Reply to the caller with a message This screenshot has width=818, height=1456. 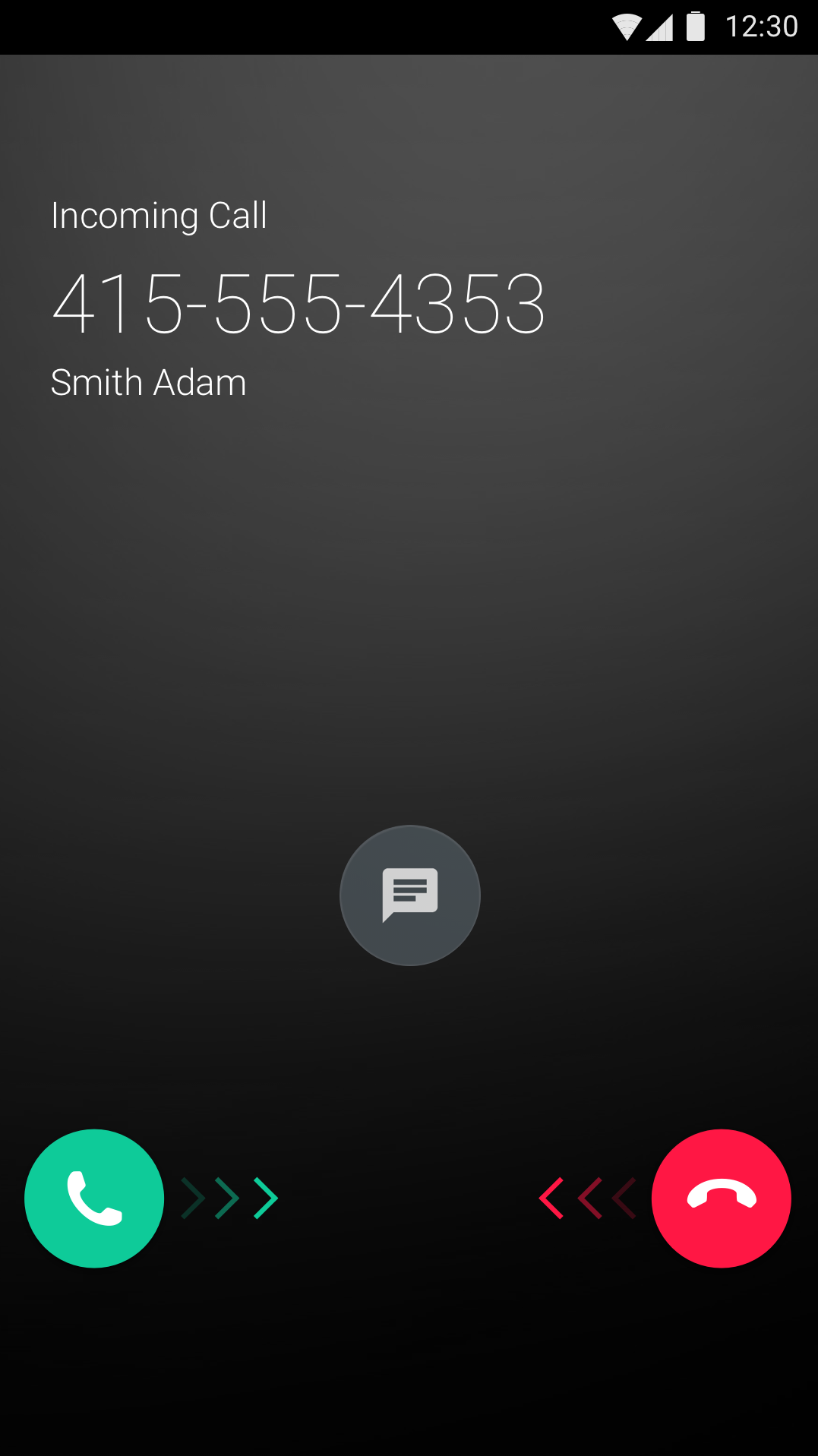pos(410,895)
